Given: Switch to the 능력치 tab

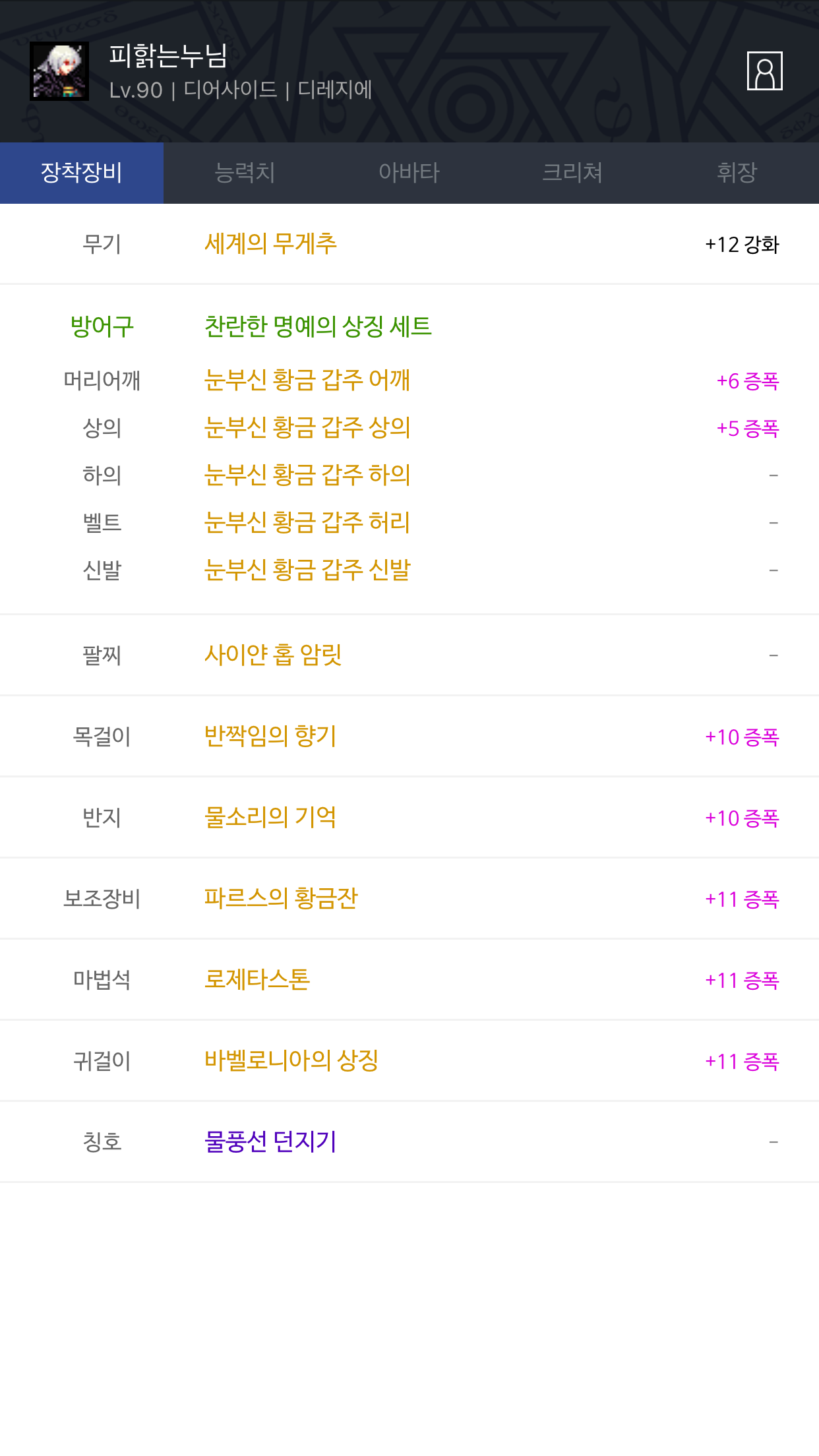Looking at the screenshot, I should coord(245,173).
